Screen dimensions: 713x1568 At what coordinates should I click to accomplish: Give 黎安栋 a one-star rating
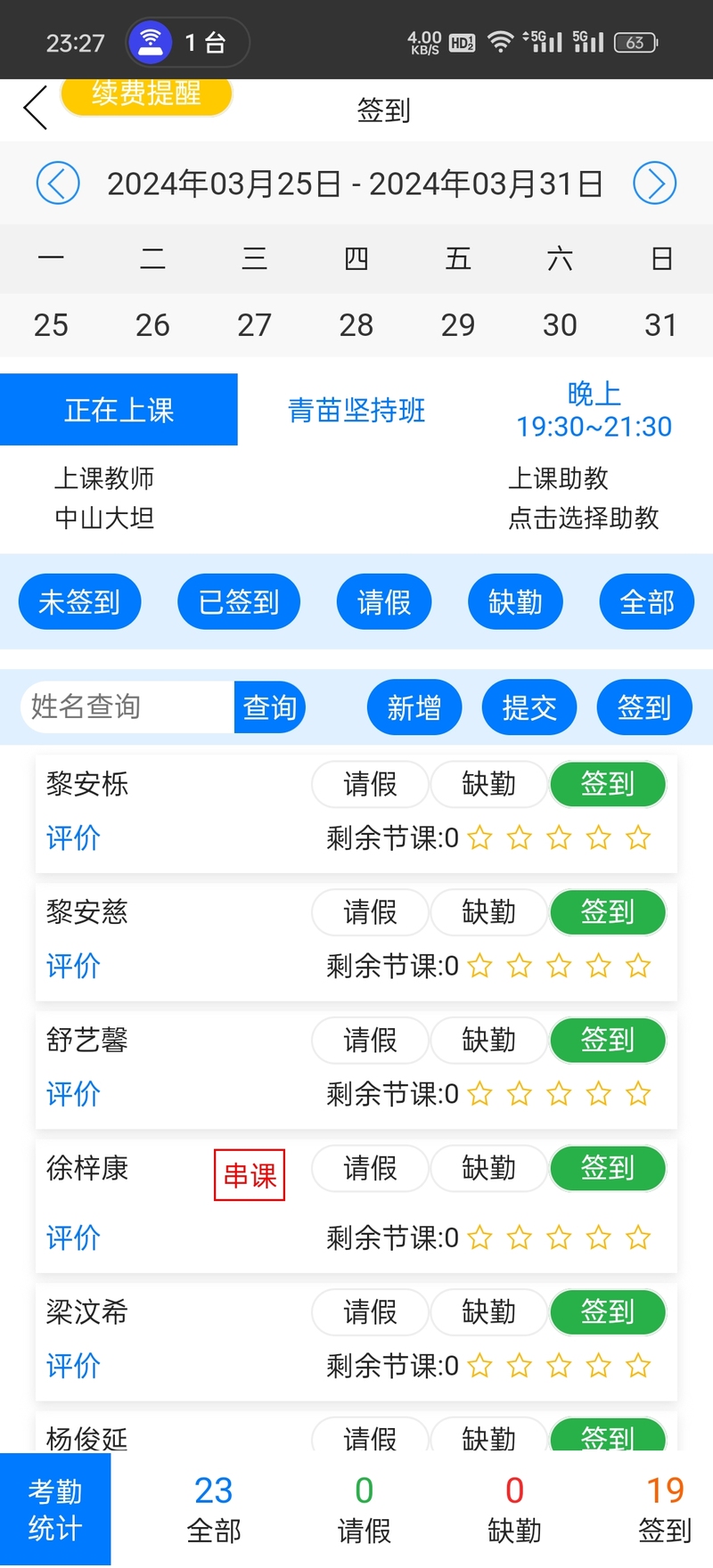[479, 837]
